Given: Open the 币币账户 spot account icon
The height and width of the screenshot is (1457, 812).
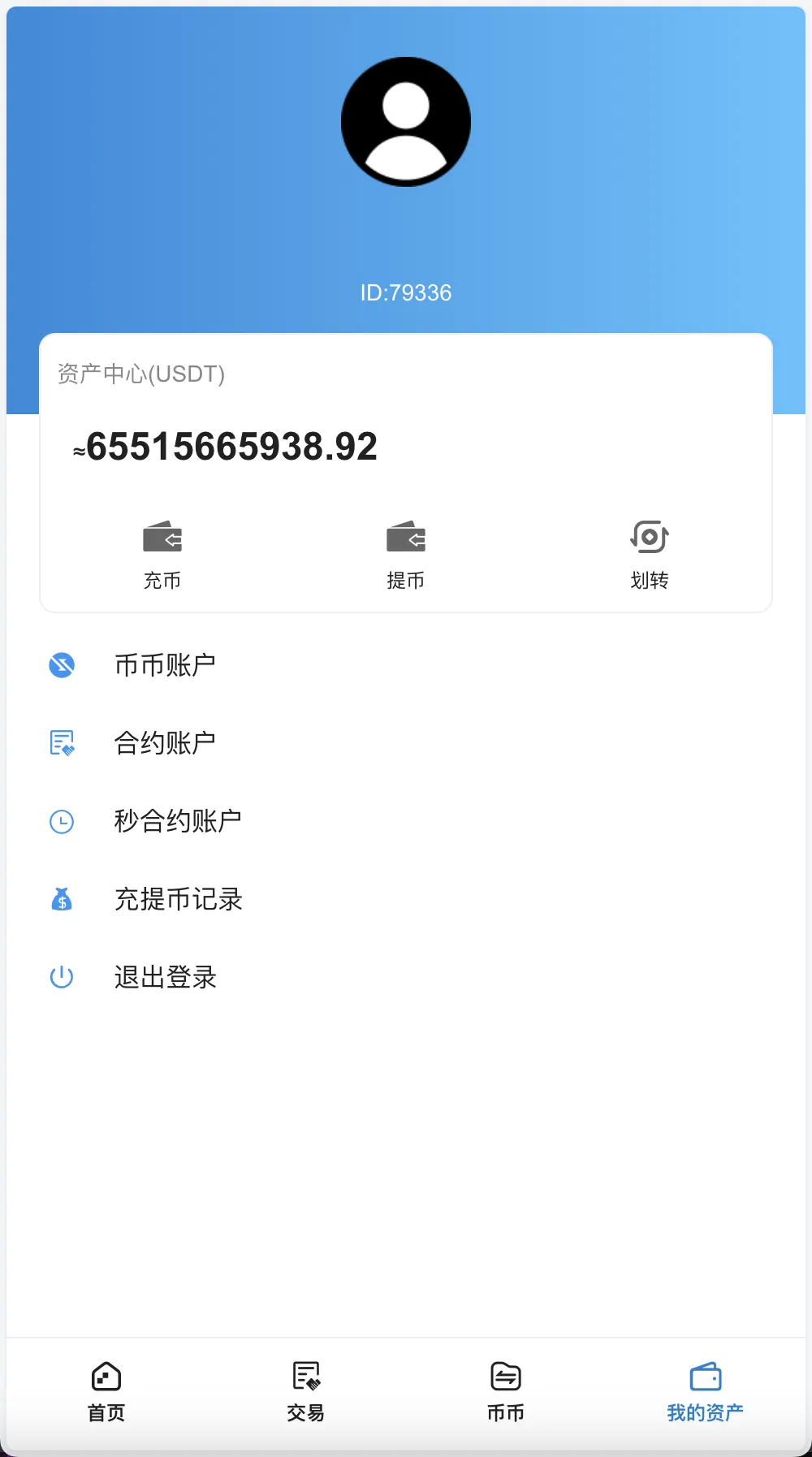Looking at the screenshot, I should click(x=62, y=664).
